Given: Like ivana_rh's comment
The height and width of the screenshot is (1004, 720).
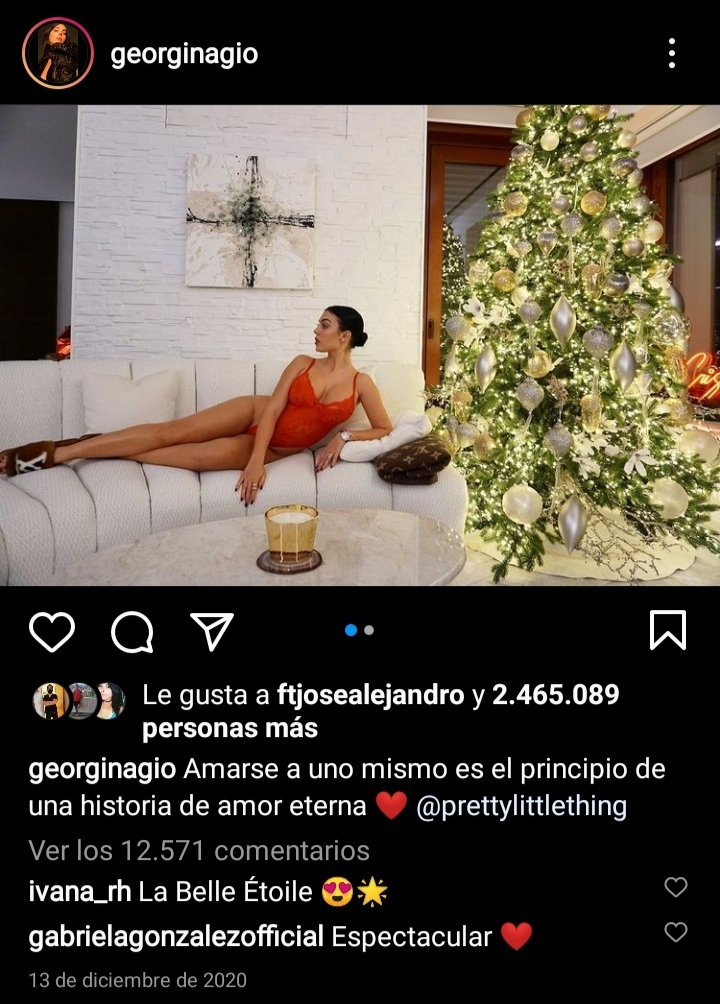Looking at the screenshot, I should click(676, 887).
